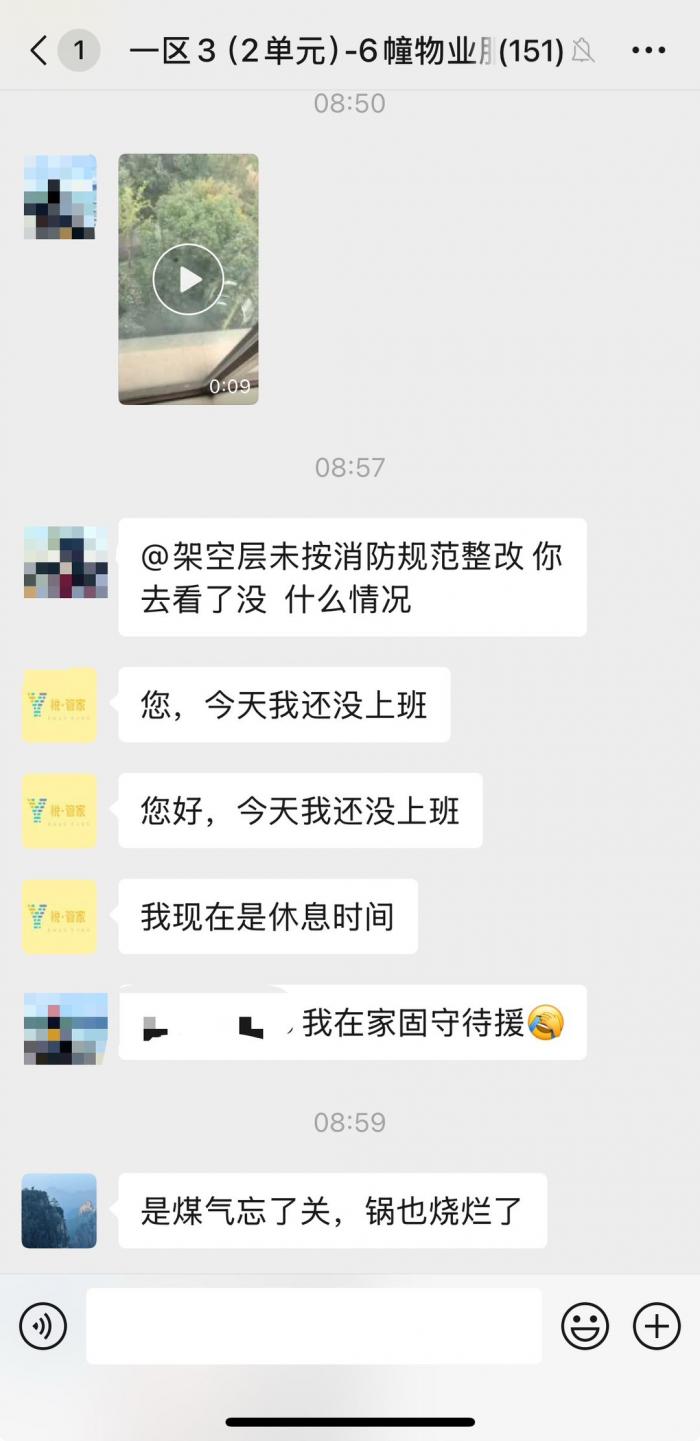Play the 0:09 video message
The image size is (700, 1441).
(188, 279)
